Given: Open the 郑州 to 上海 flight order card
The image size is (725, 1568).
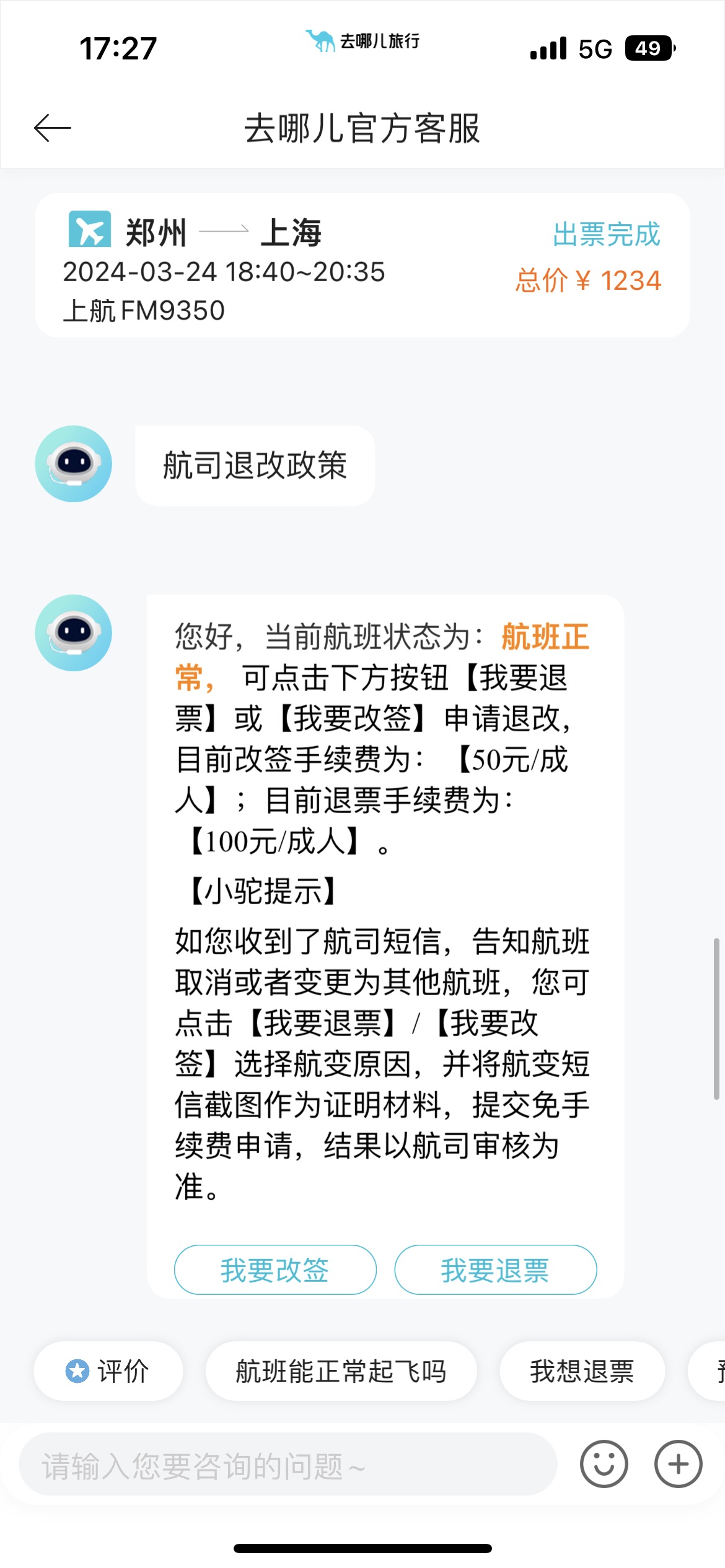Looking at the screenshot, I should [362, 266].
